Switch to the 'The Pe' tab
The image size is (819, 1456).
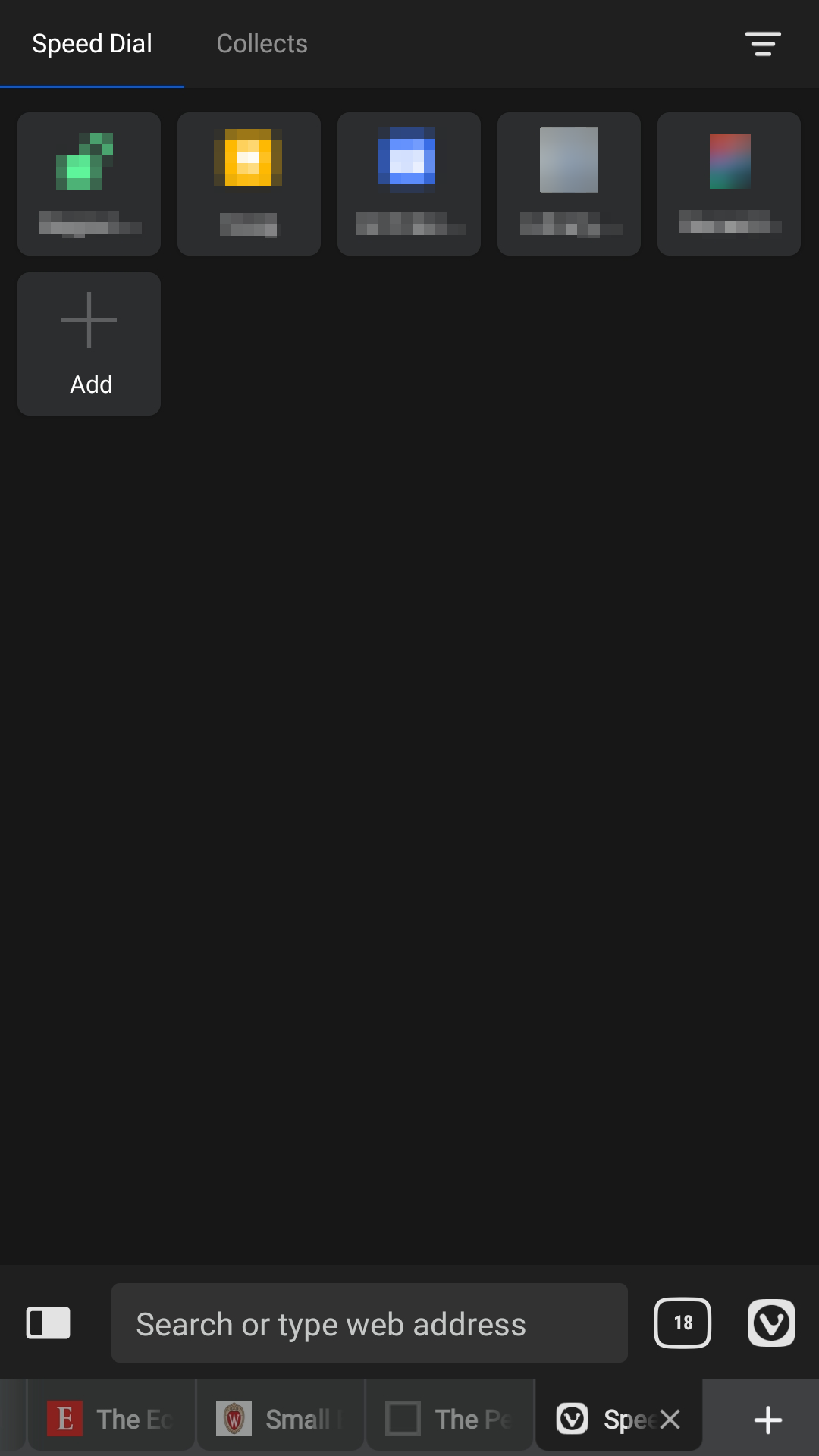450,1419
